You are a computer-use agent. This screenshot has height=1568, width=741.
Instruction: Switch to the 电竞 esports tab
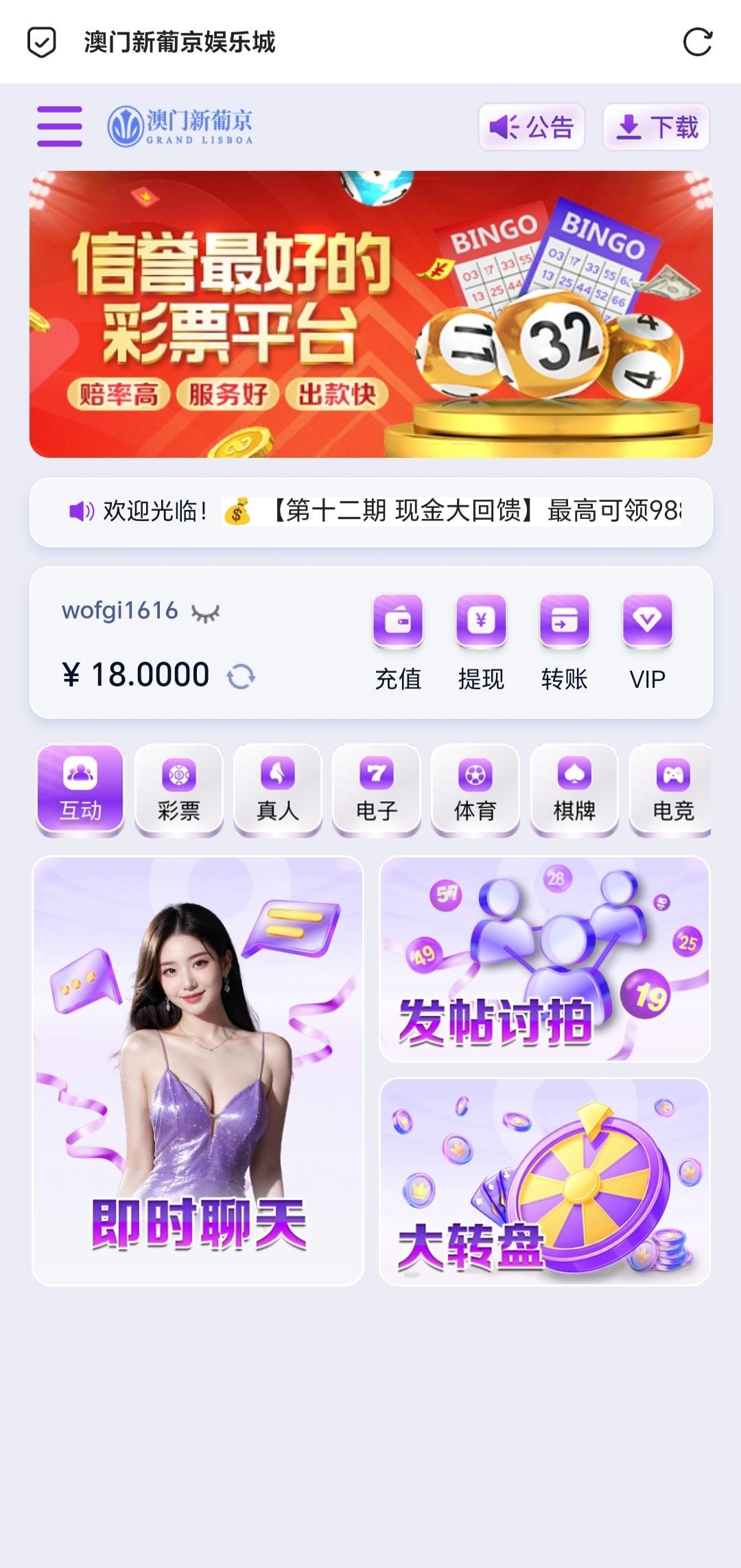coord(672,790)
